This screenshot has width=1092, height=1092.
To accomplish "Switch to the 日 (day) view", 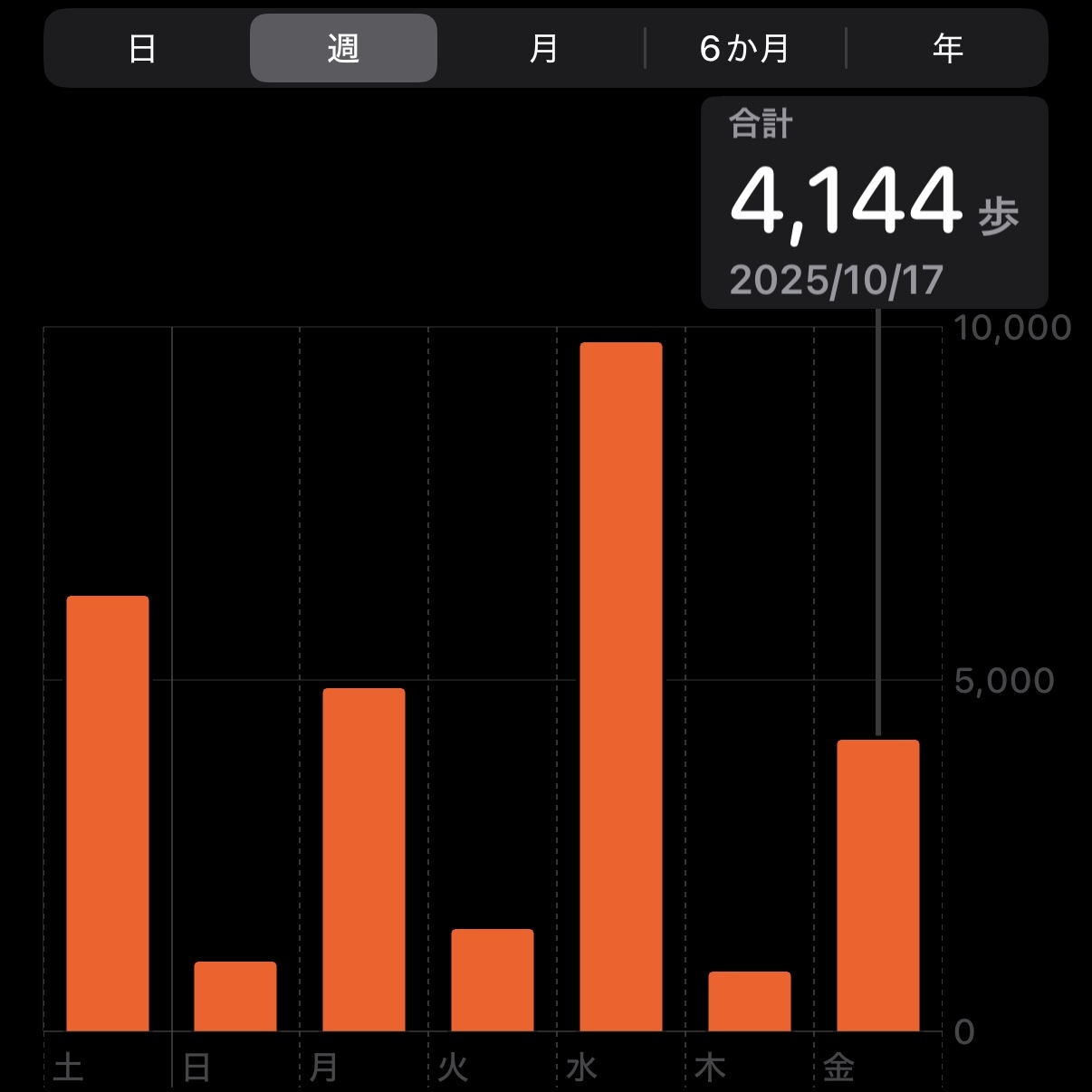I will tap(143, 49).
